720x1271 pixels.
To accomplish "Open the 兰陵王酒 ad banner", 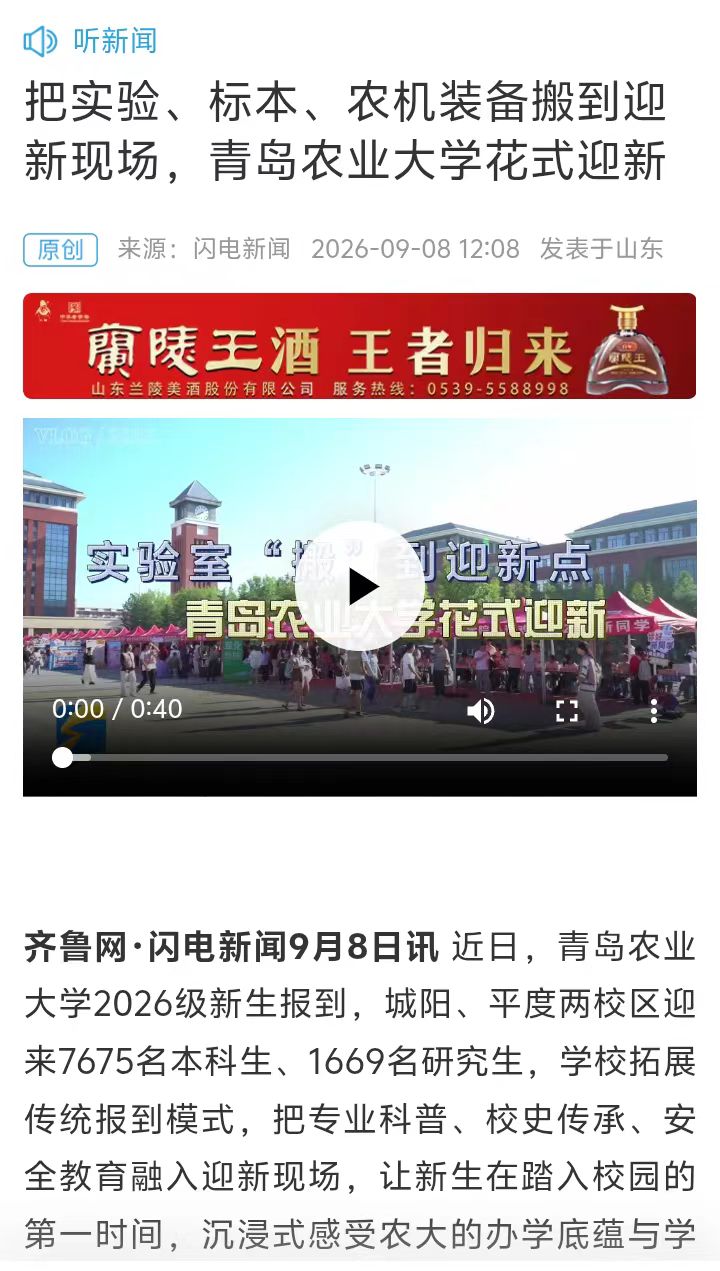I will pyautogui.click(x=359, y=346).
